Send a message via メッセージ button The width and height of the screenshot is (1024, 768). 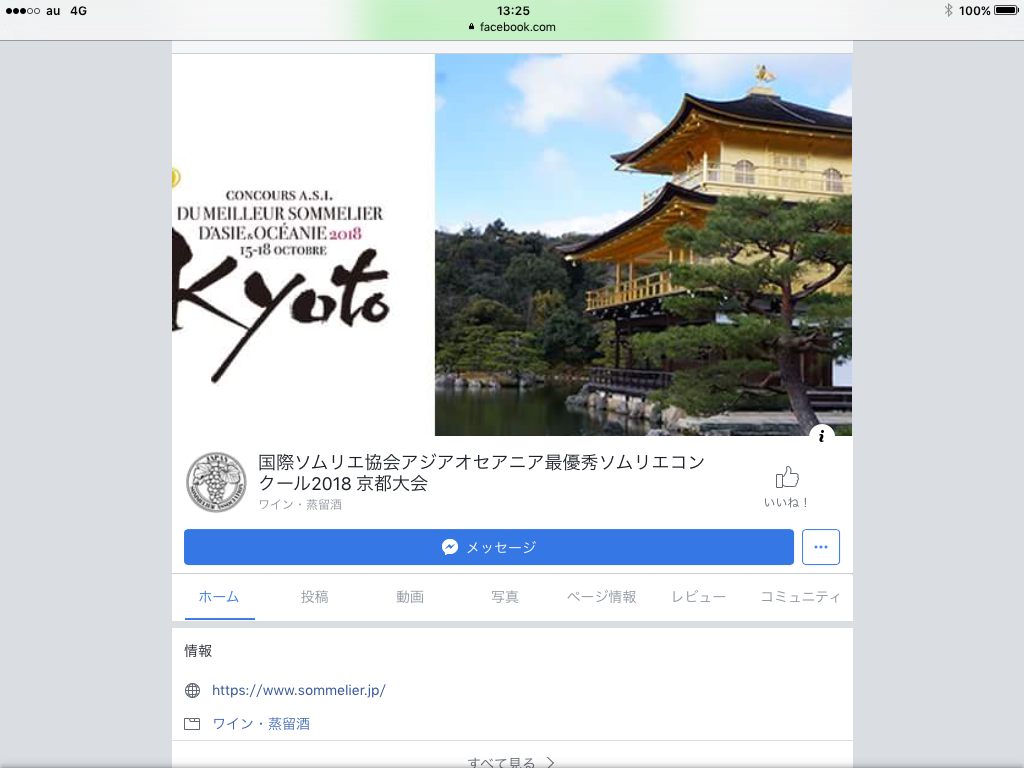(488, 547)
